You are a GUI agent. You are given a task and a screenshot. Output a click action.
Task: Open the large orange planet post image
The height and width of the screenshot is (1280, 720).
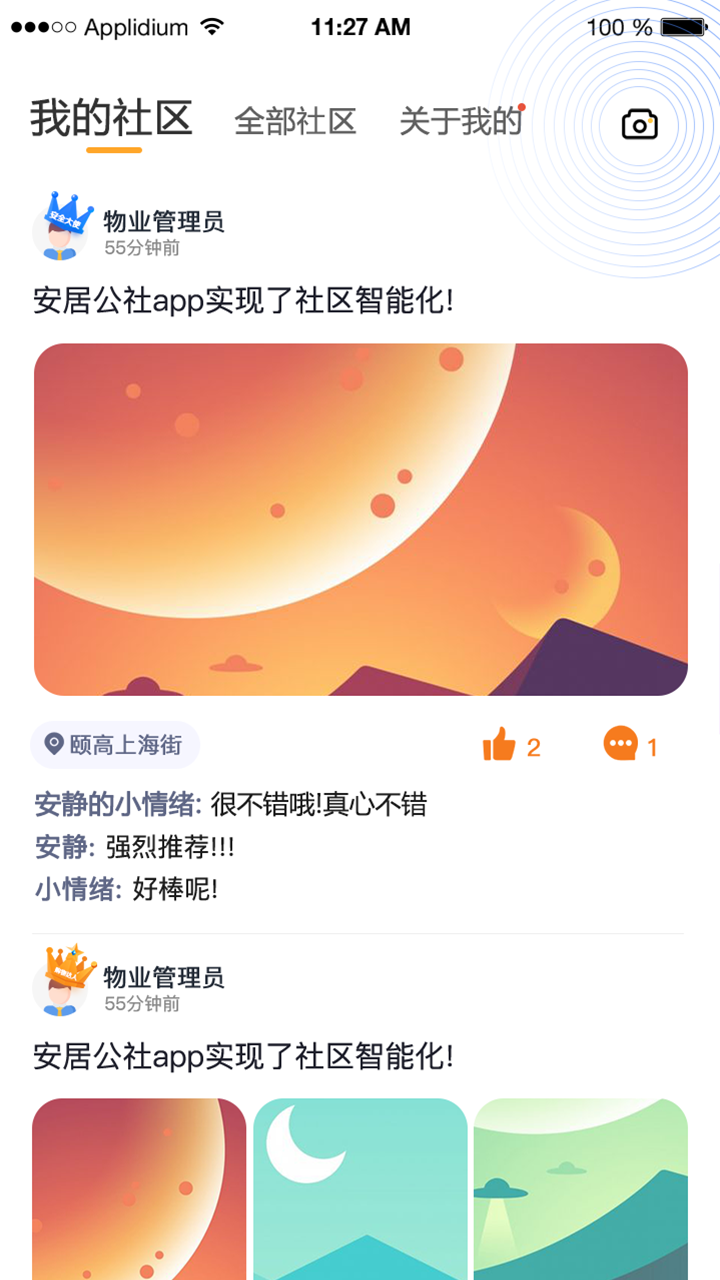coord(361,520)
